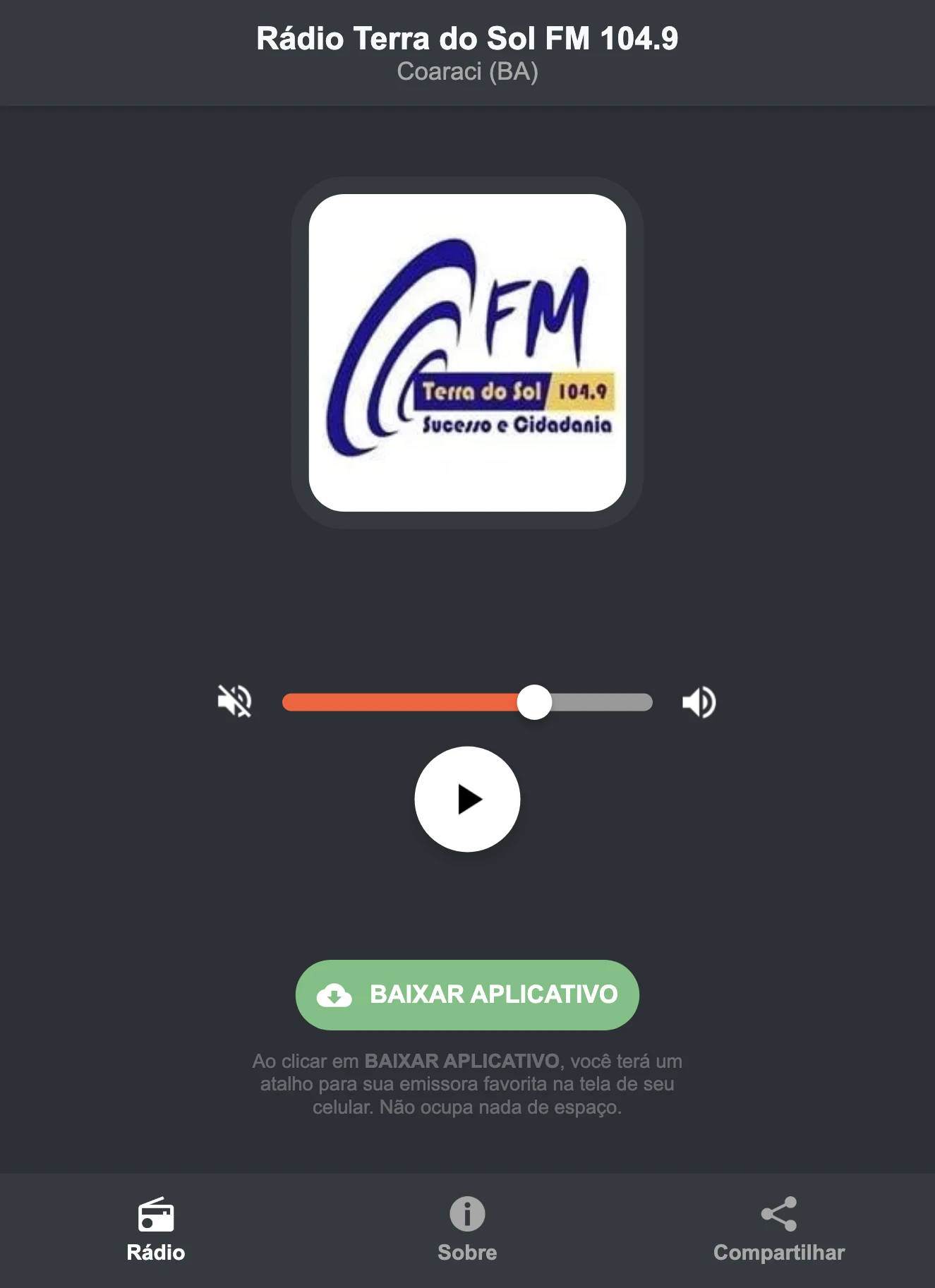
Task: Start playback with the white circle button
Action: 467,798
